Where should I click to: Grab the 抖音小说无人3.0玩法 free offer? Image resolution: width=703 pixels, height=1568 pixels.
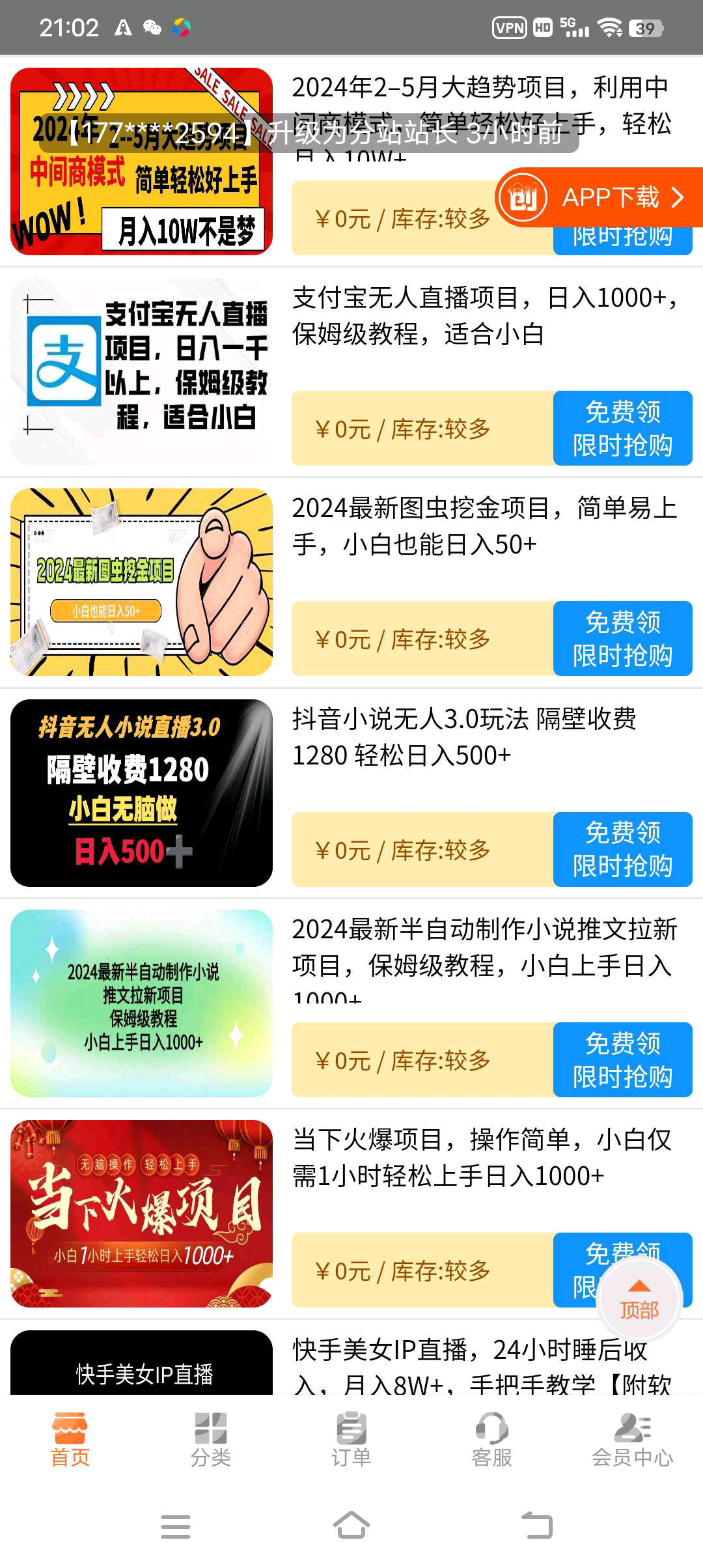[x=622, y=849]
